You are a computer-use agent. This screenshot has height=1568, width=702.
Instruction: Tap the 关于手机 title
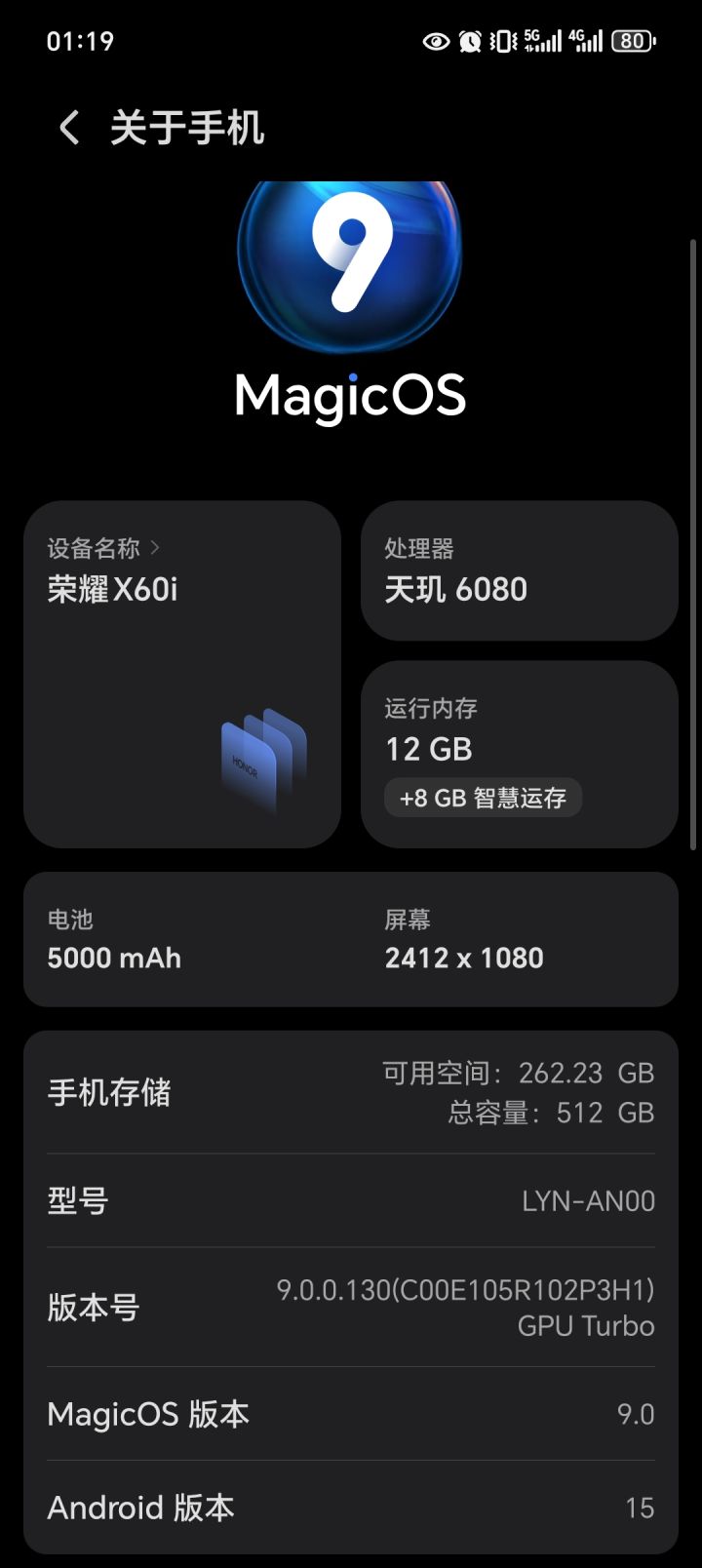point(186,127)
